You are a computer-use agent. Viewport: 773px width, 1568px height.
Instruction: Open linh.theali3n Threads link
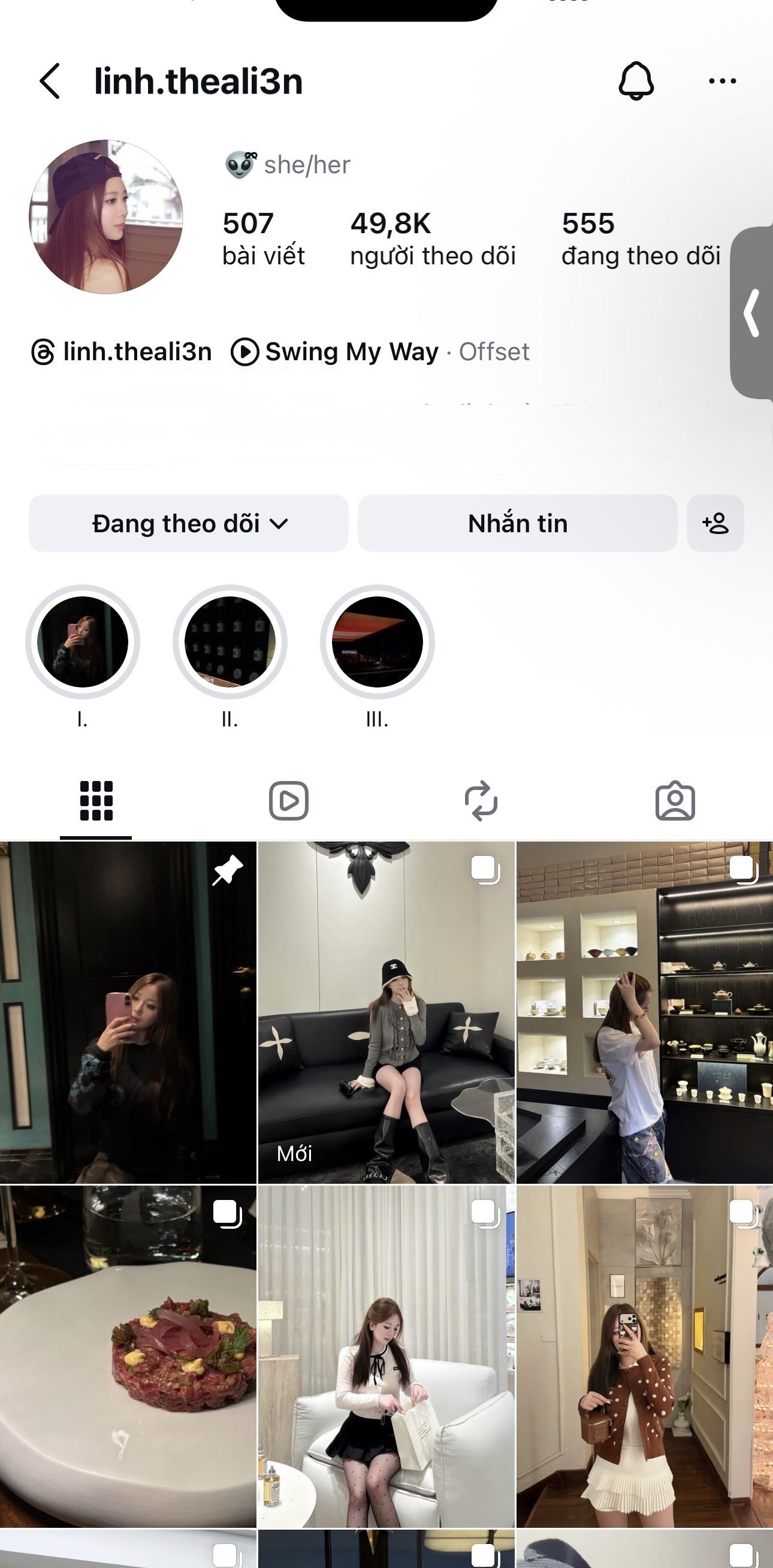pos(122,352)
